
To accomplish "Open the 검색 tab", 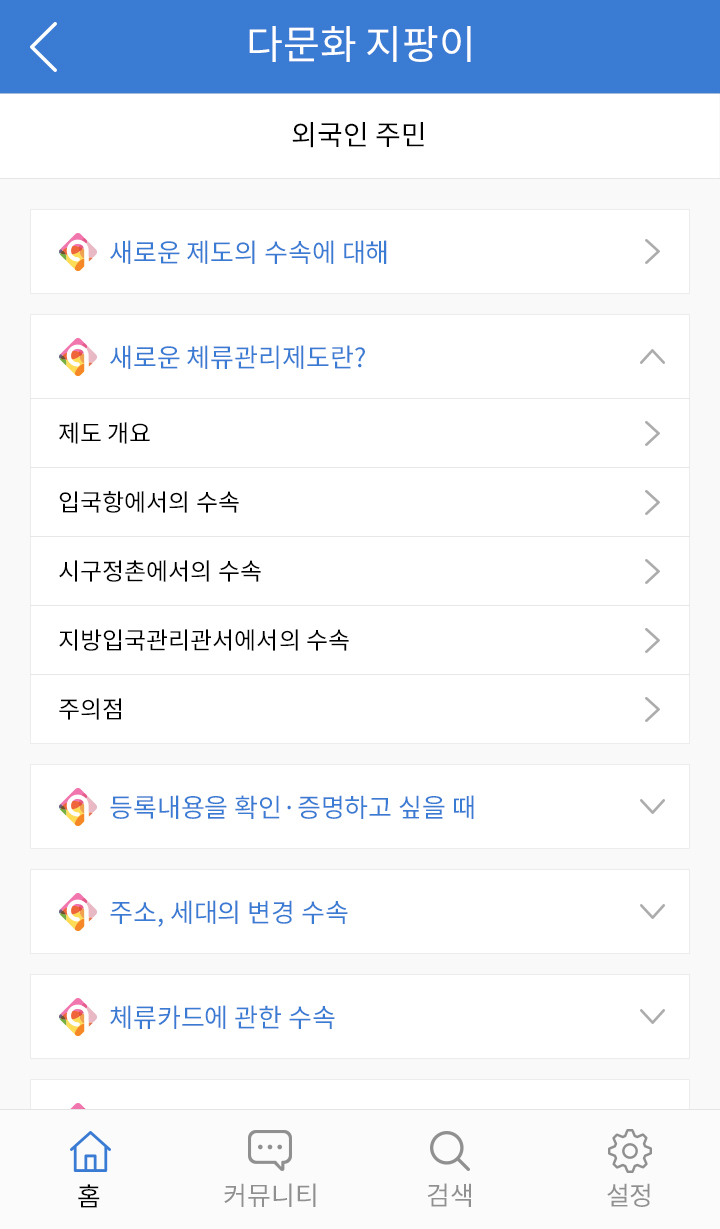I will pos(450,1169).
